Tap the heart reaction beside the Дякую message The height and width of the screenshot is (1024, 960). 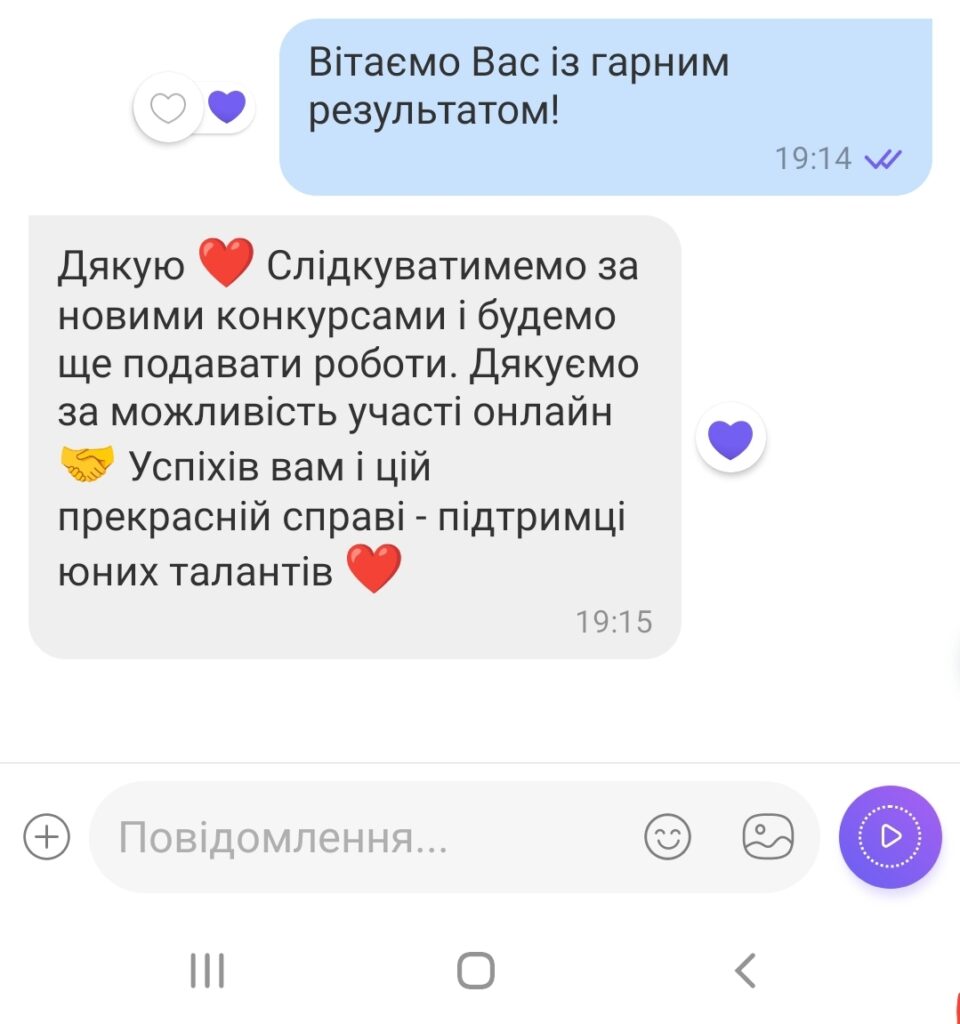(731, 440)
